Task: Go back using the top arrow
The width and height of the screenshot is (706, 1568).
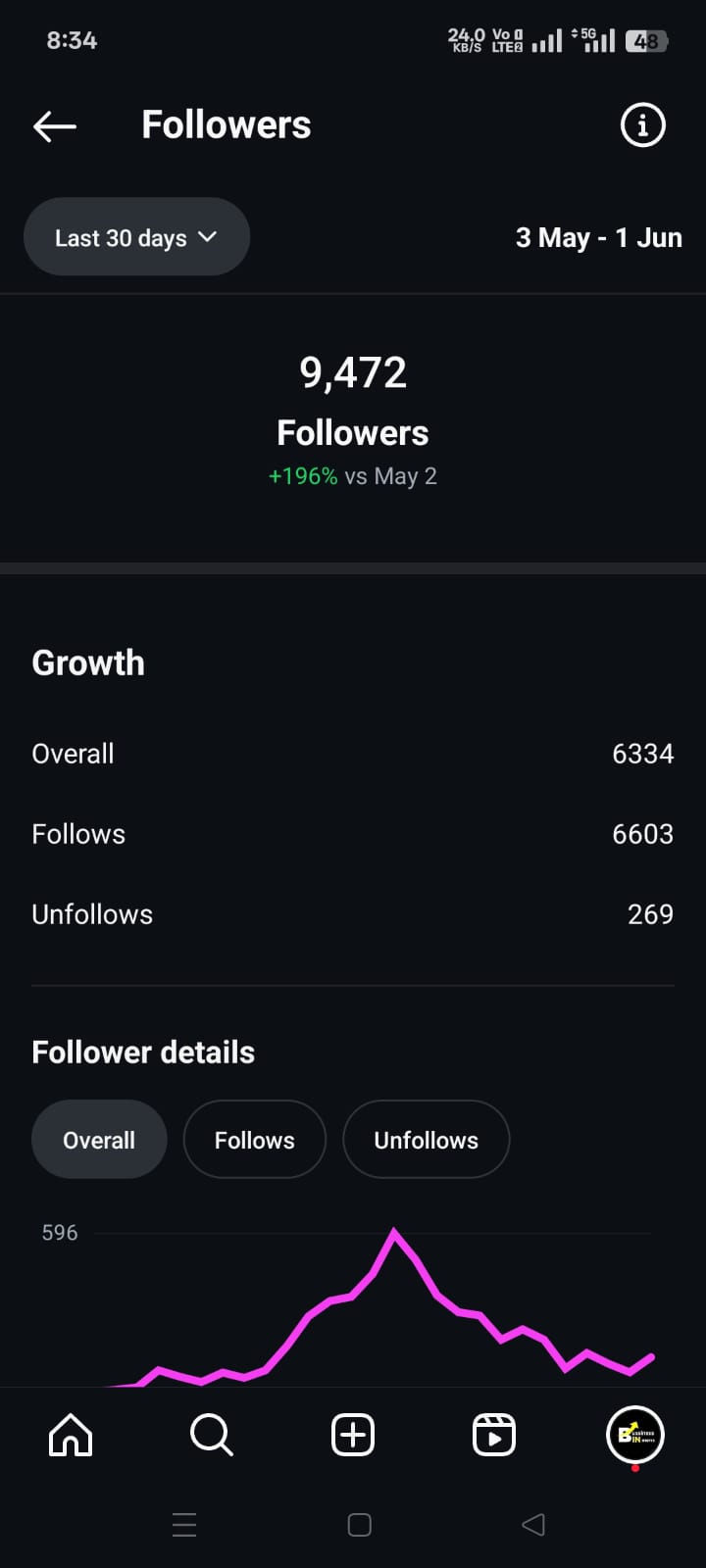Action: tap(55, 125)
